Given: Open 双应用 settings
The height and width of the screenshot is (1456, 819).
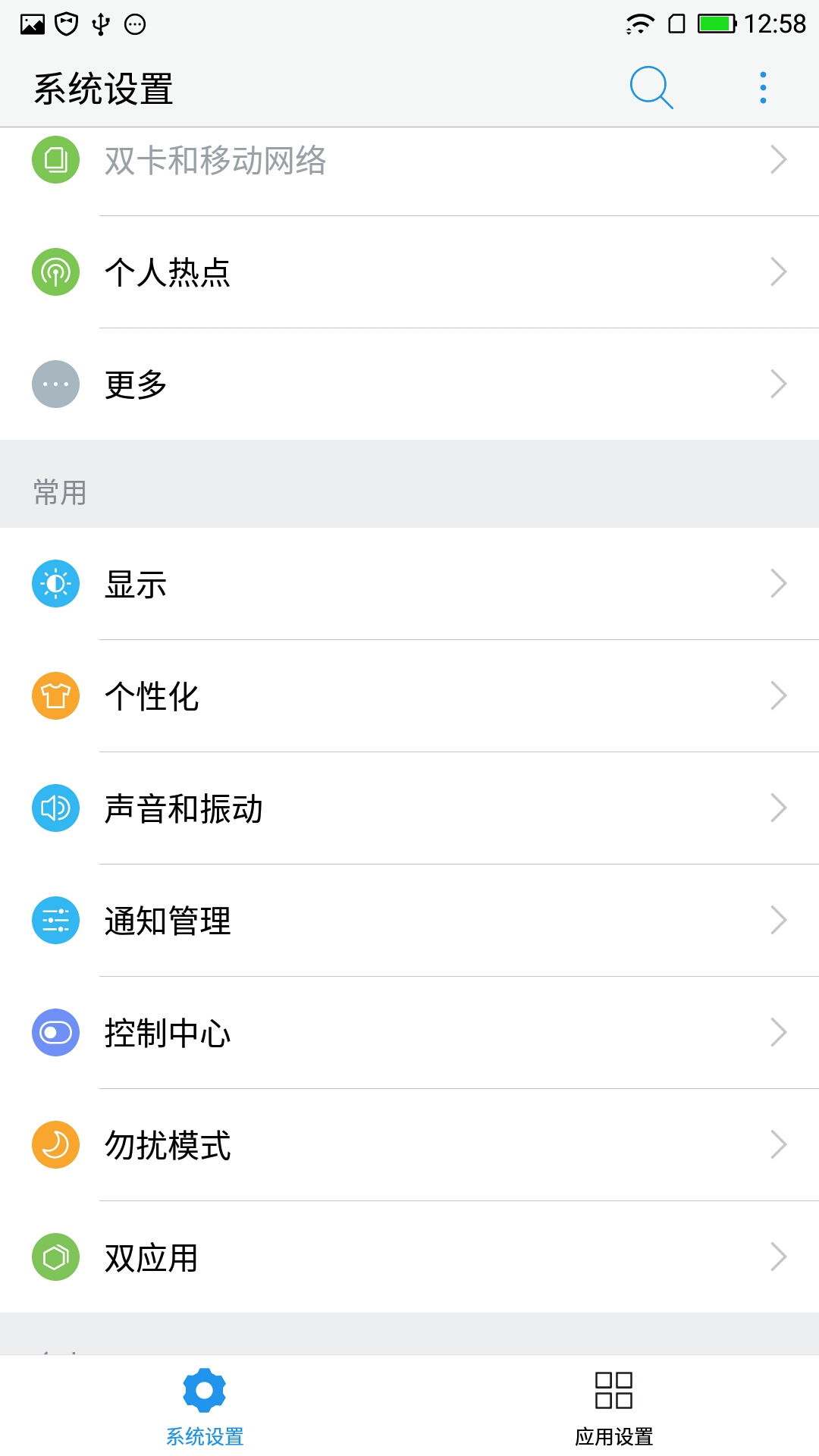Looking at the screenshot, I should pos(409,1257).
